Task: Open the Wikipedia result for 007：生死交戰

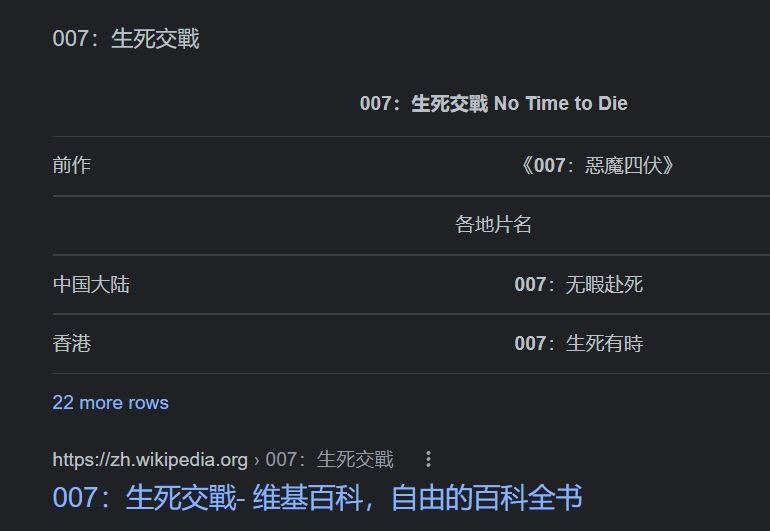Action: pyautogui.click(x=317, y=497)
